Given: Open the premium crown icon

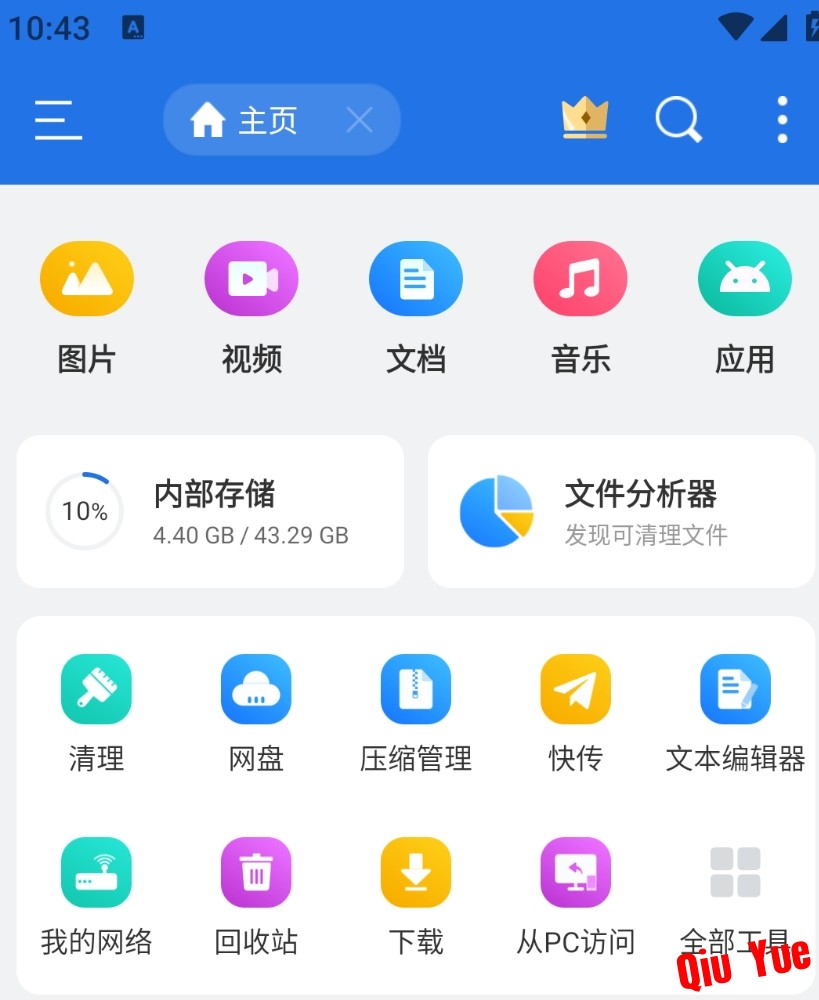Looking at the screenshot, I should coord(585,119).
